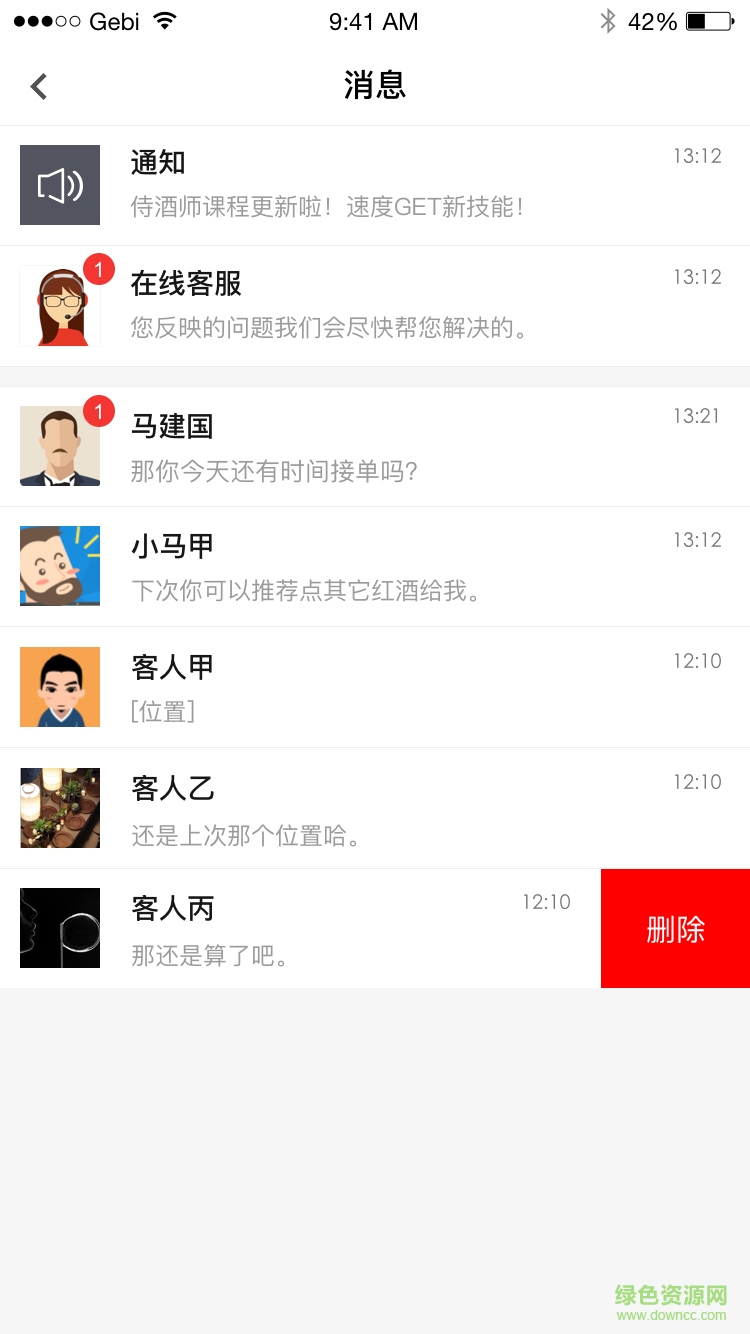
Task: Open the chat with 马建国
Action: tap(375, 447)
